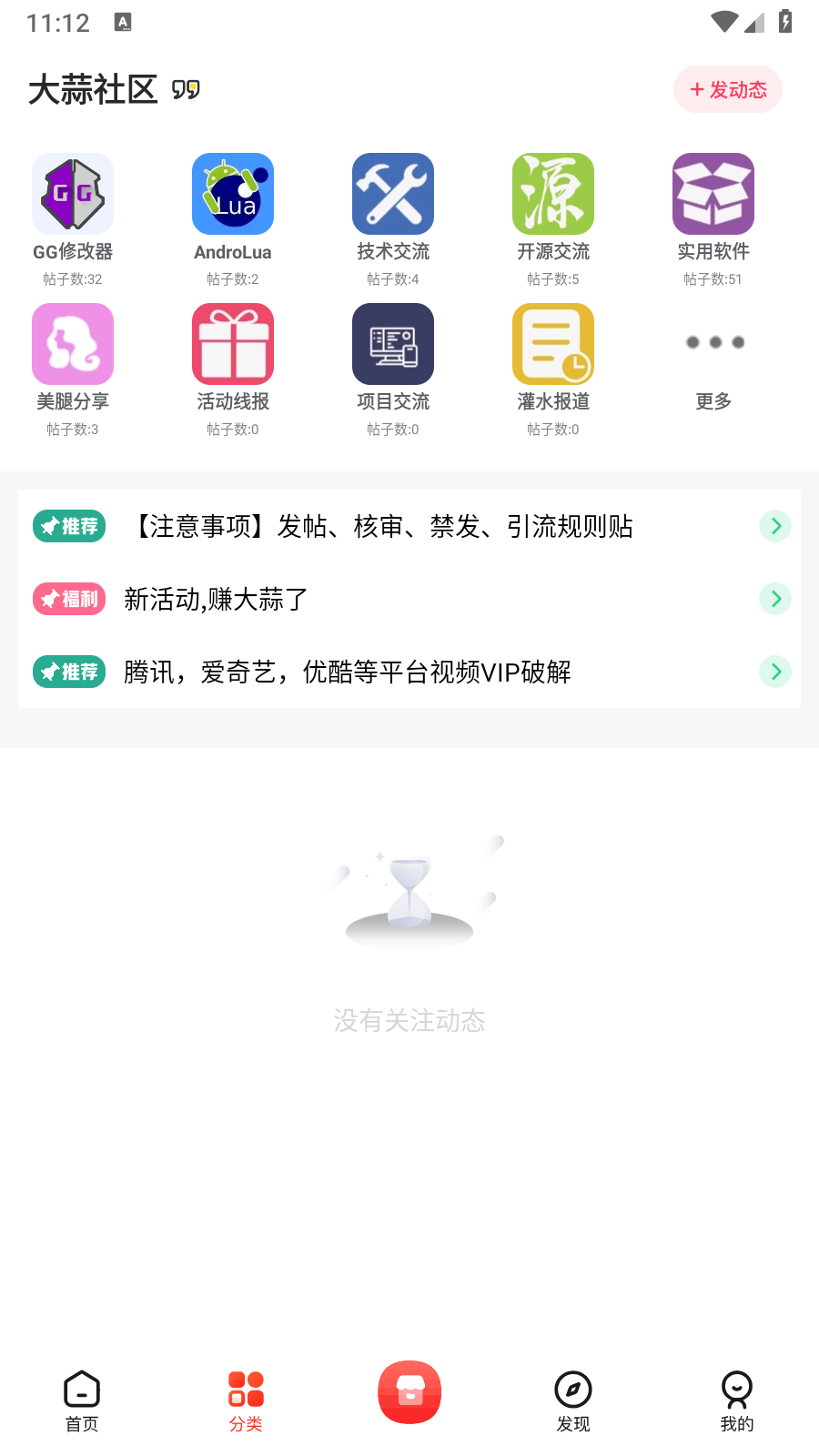Select the 活动线报 gift icon
Image resolution: width=819 pixels, height=1456 pixels.
pos(233,344)
